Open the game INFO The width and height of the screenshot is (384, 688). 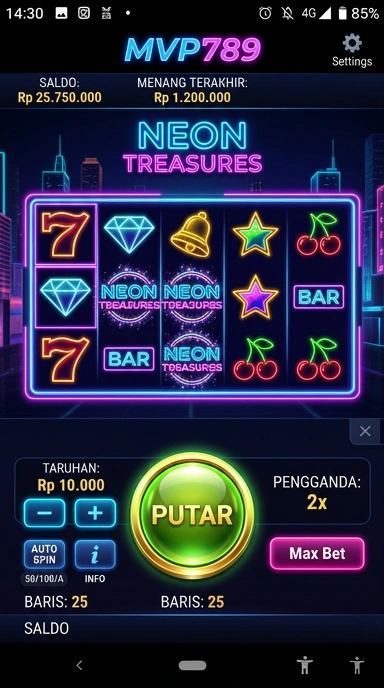click(95, 555)
